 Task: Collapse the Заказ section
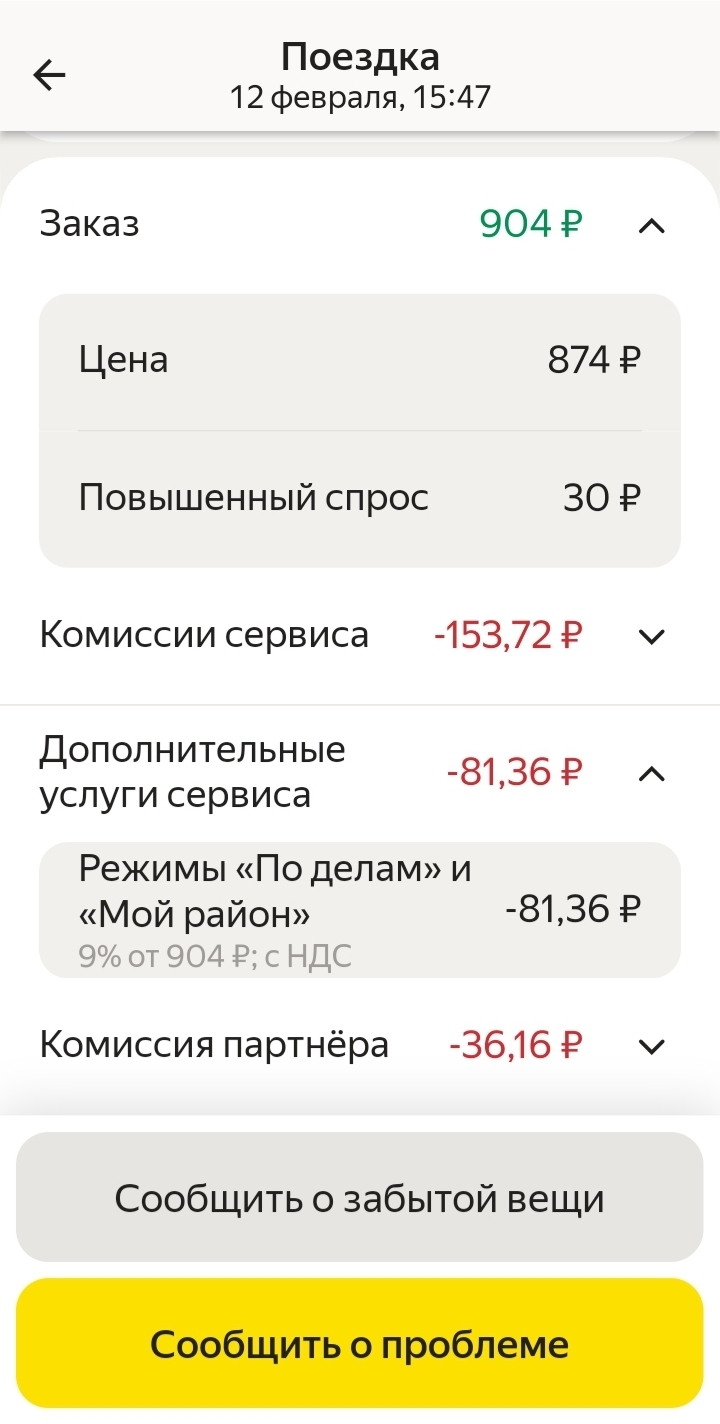pyautogui.click(x=651, y=225)
